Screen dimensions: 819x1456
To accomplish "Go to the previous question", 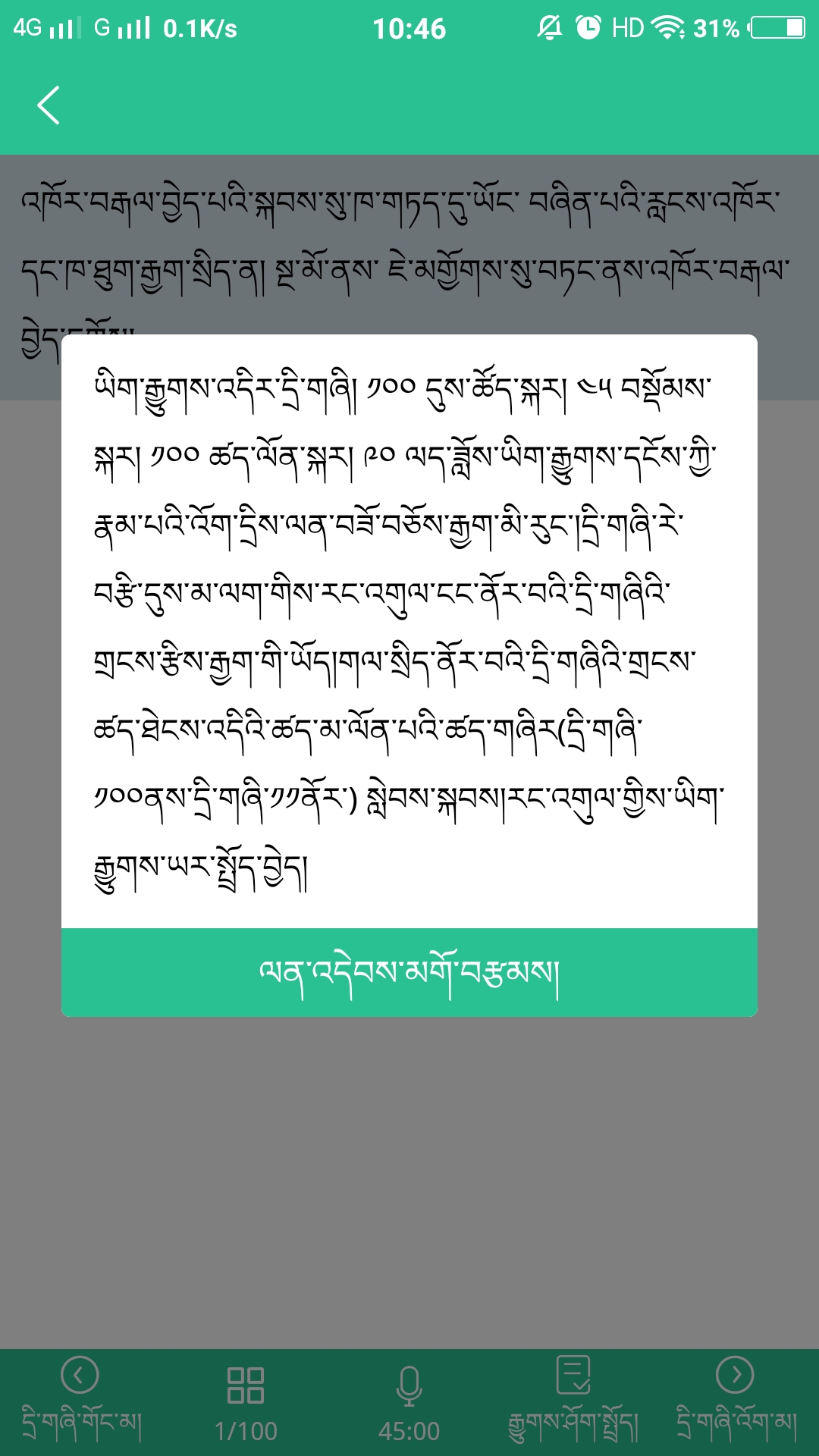I will coord(80,1400).
